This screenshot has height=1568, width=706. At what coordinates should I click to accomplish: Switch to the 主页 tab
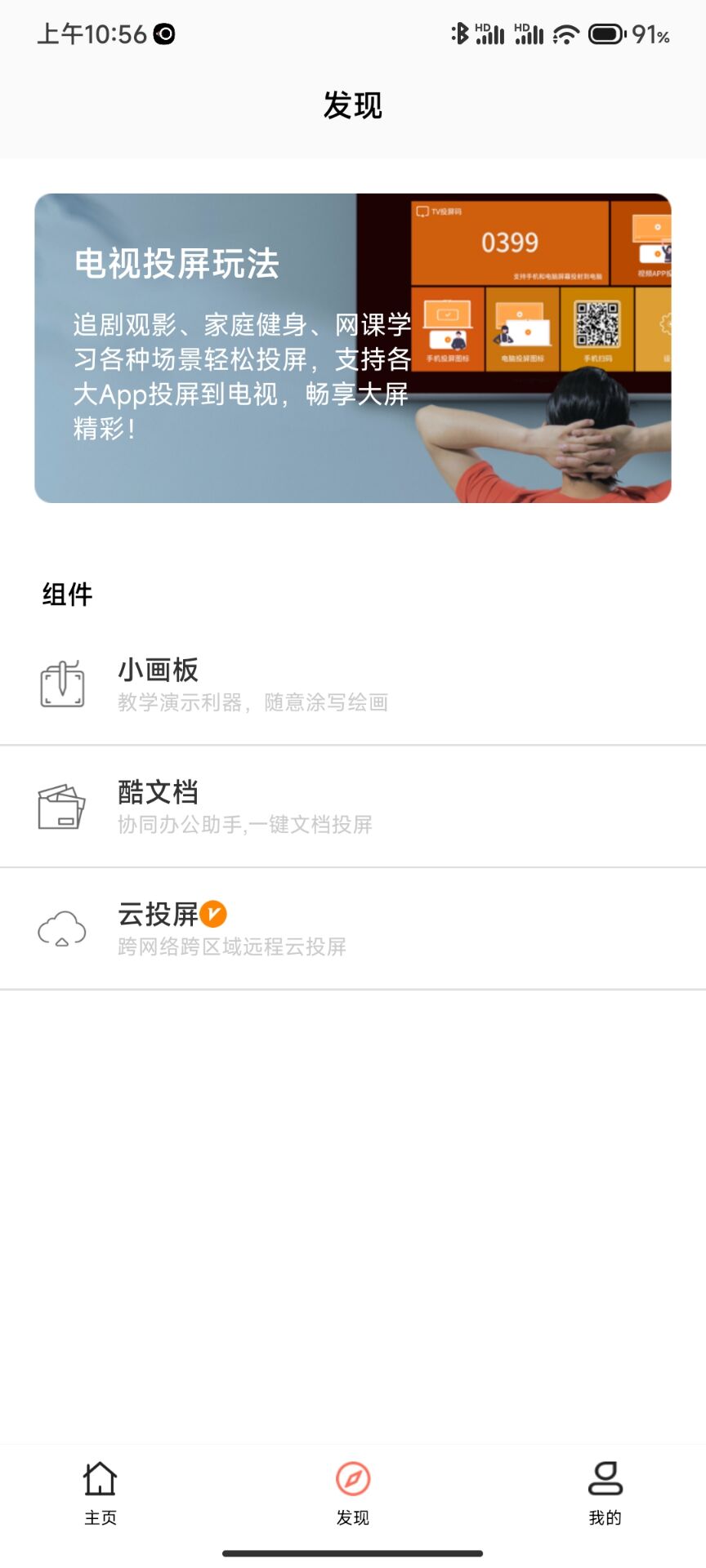pyautogui.click(x=101, y=1493)
